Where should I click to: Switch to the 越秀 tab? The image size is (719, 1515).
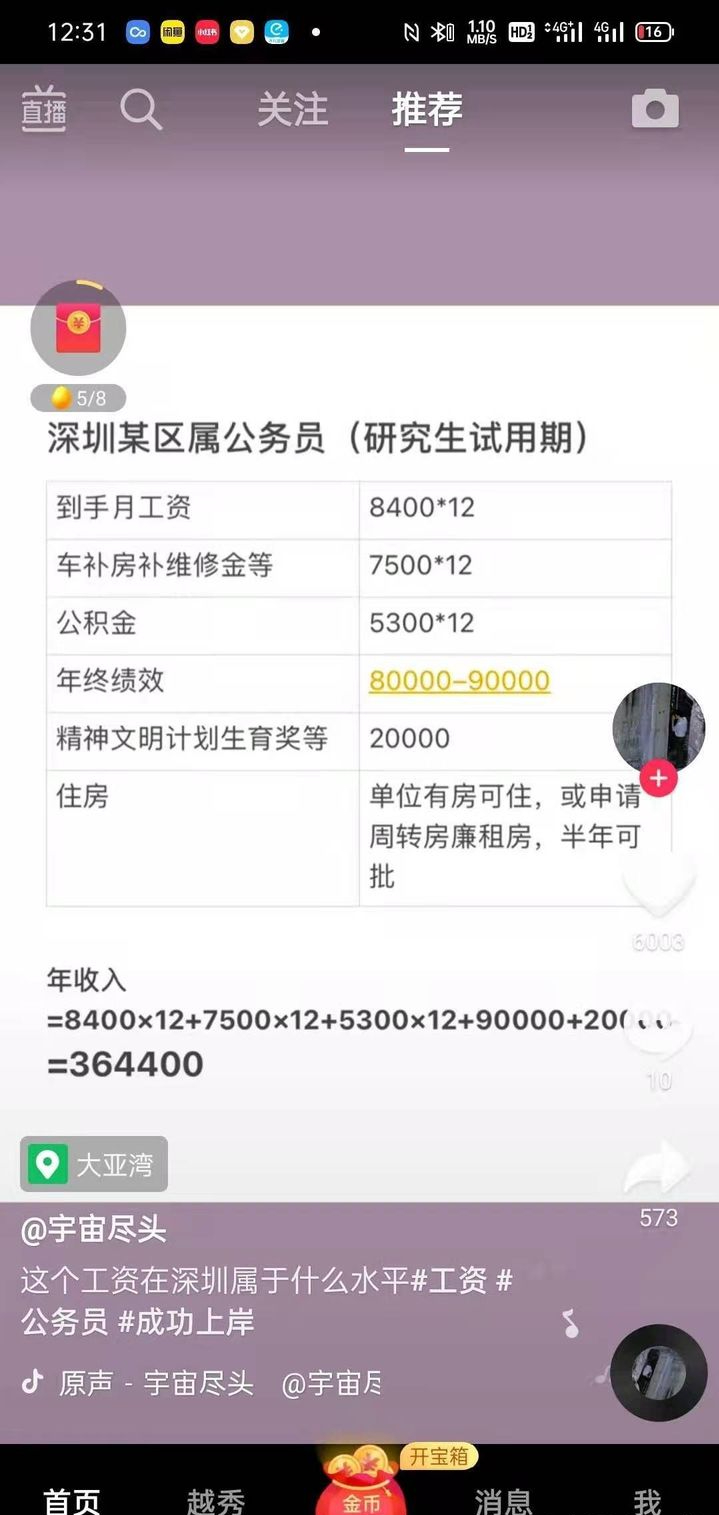[215, 1499]
